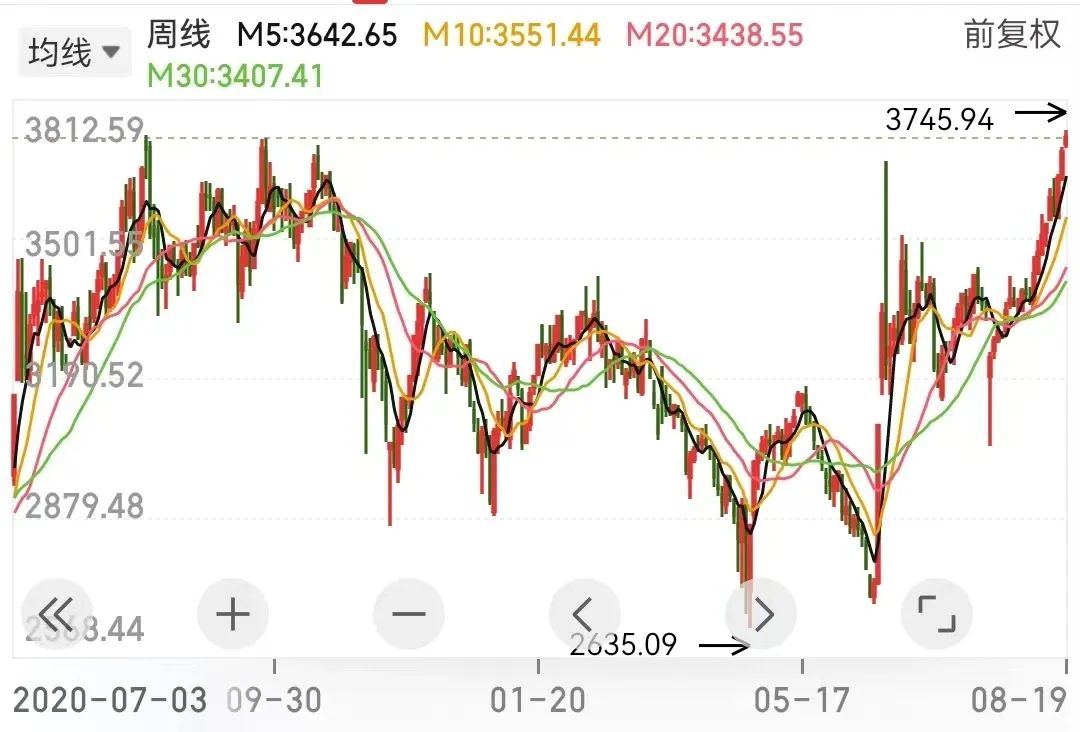
Task: Open the 均线 indicator dropdown
Action: pyautogui.click(x=74, y=52)
